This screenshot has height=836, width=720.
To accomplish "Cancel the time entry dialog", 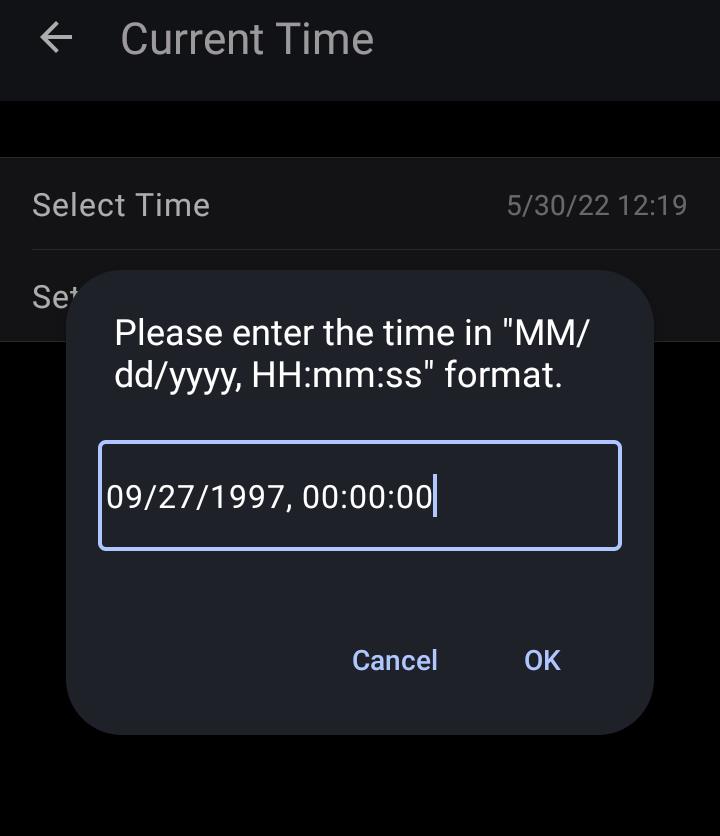I will [395, 660].
